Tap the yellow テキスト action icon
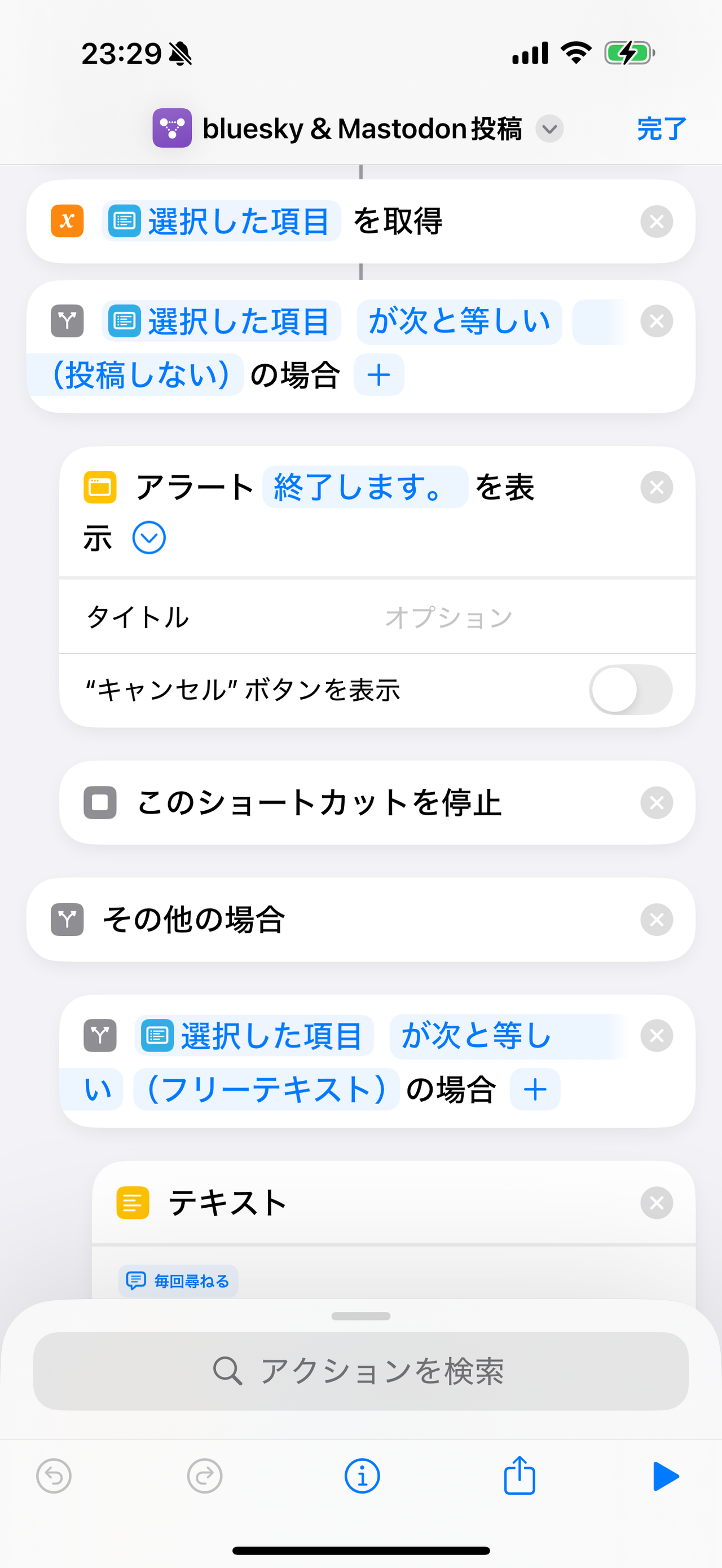The image size is (722, 1568). 133,1202
